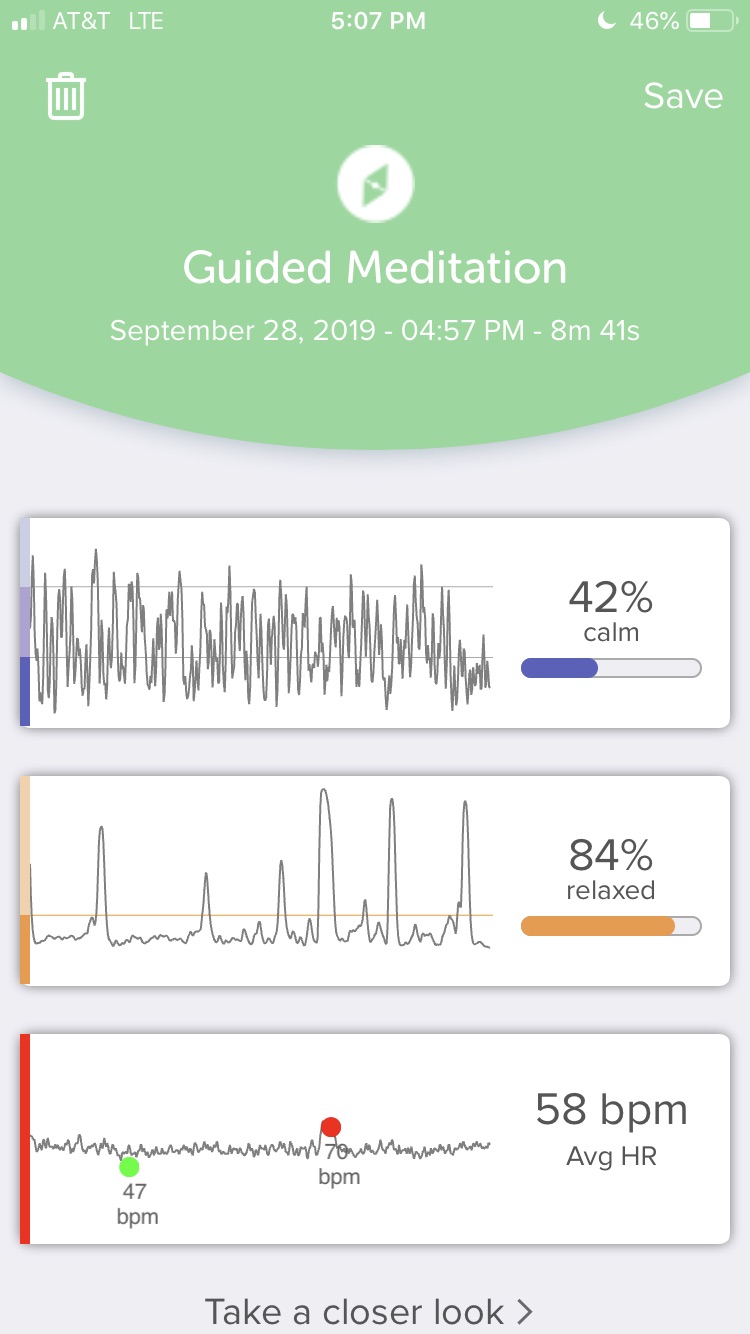
Task: Open the 84% relaxed body card
Action: click(x=375, y=880)
